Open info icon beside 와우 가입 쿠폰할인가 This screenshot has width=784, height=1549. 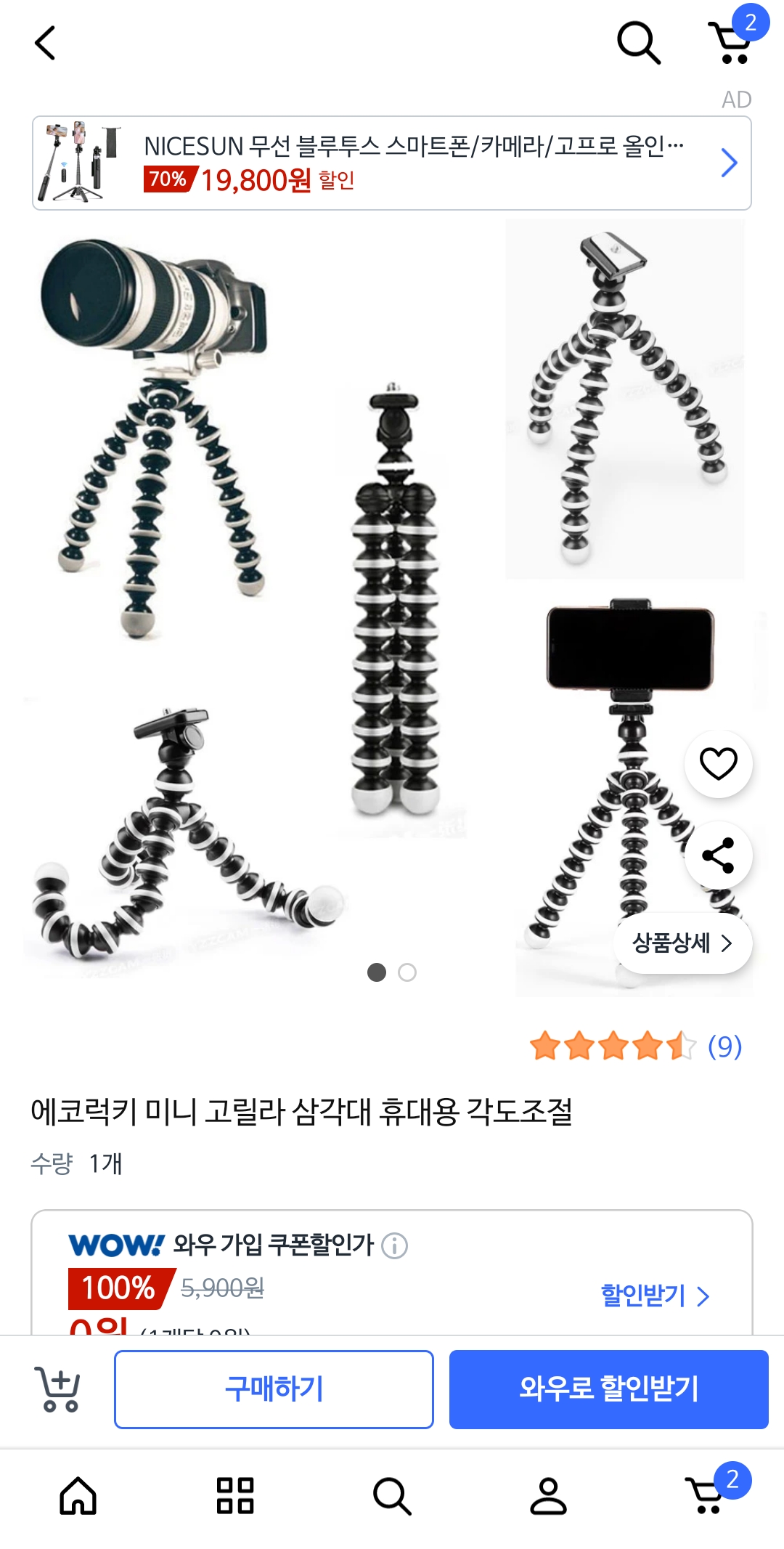(x=395, y=1245)
